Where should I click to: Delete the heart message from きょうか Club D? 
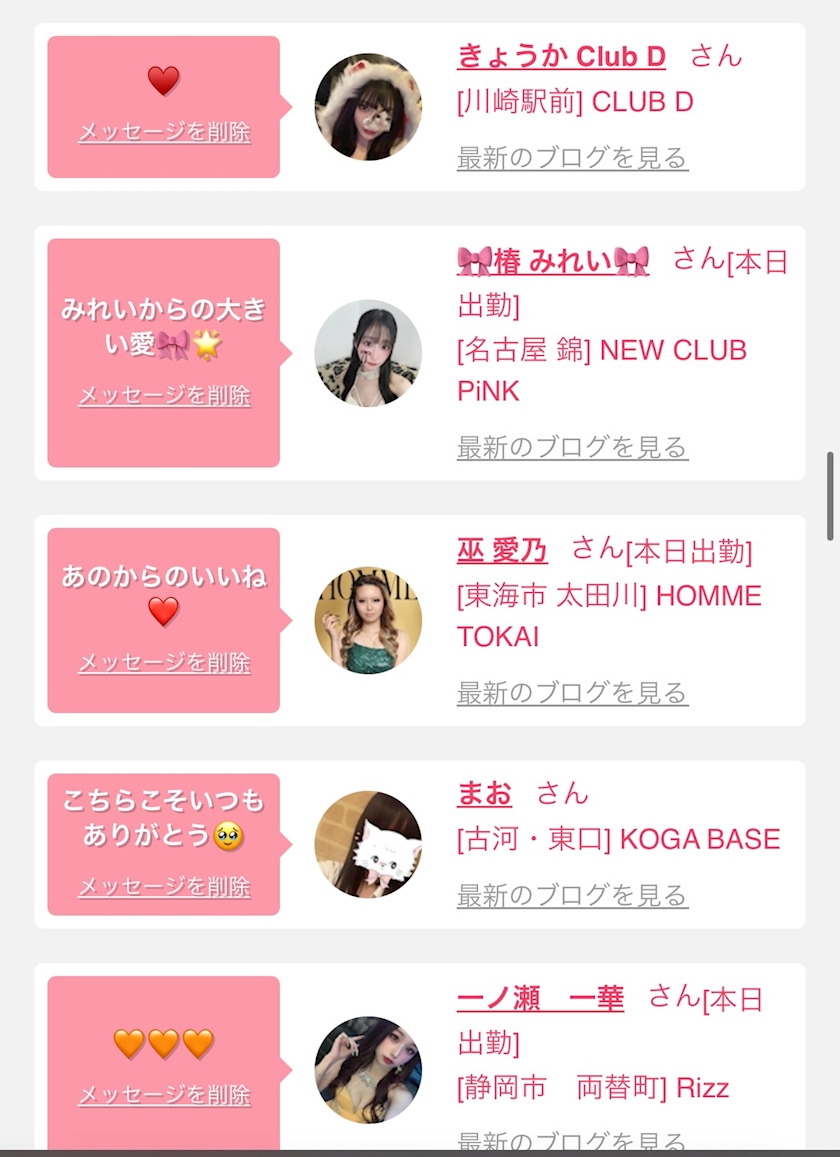(164, 132)
